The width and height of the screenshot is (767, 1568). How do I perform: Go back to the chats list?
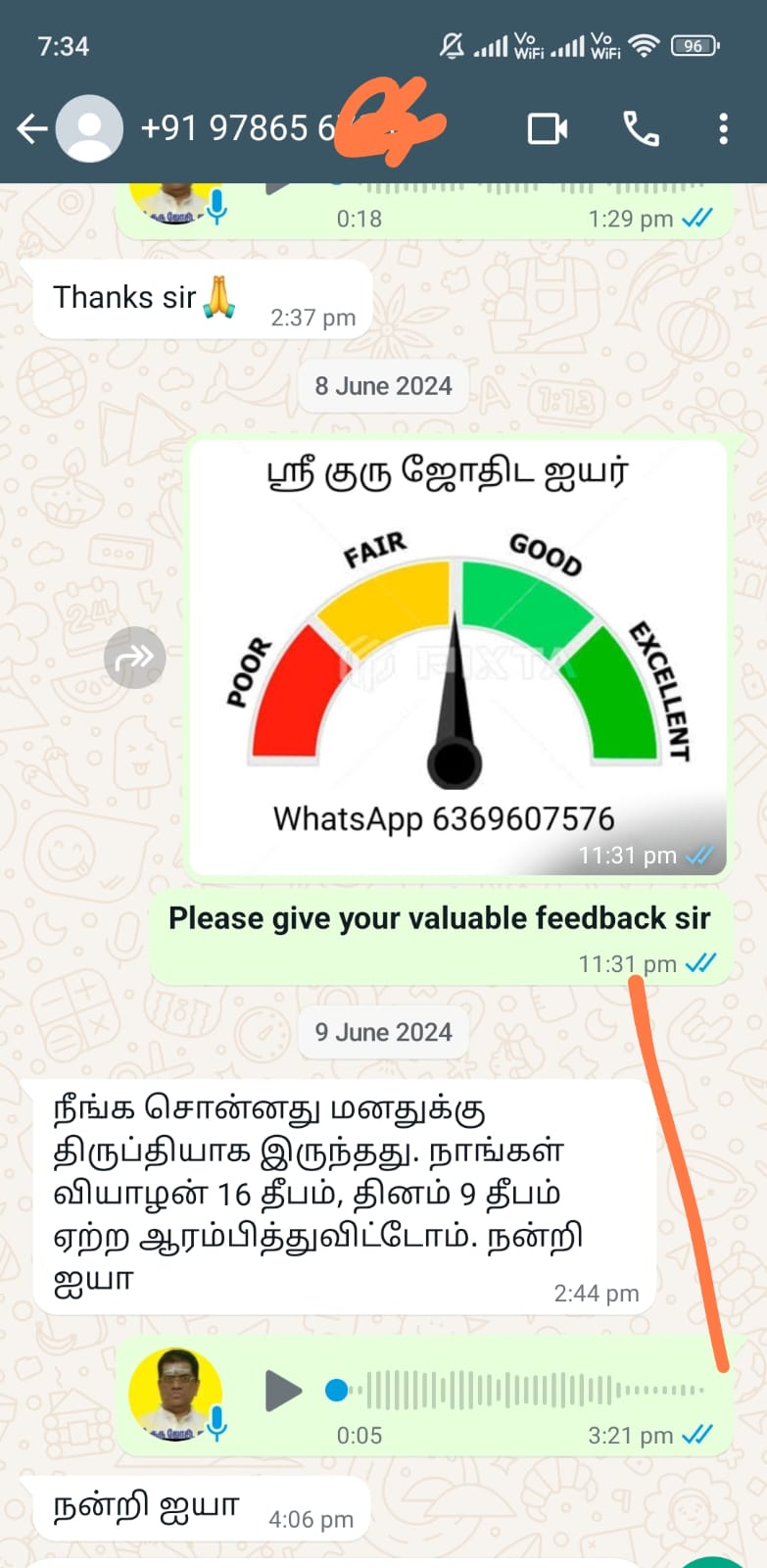(31, 128)
